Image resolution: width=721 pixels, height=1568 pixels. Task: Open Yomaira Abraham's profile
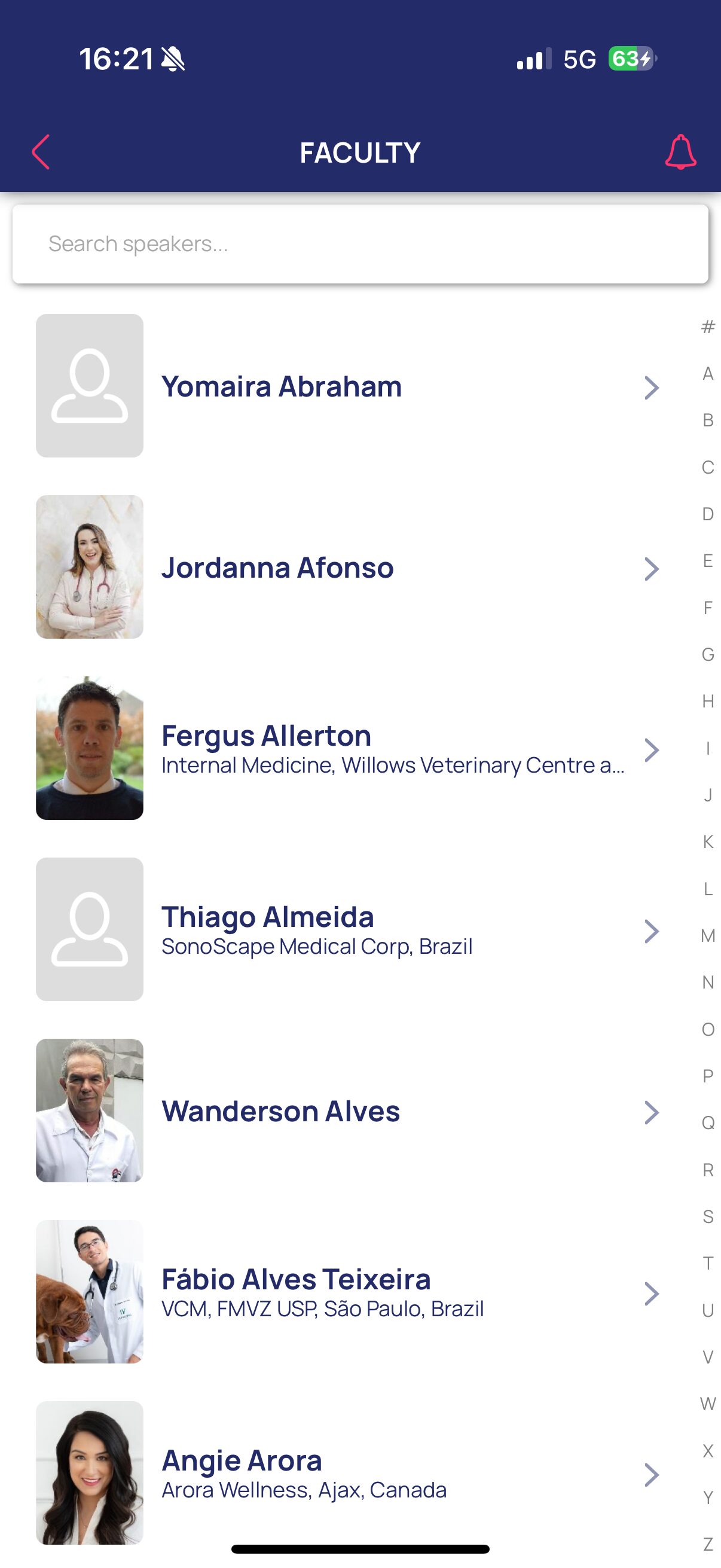347,386
